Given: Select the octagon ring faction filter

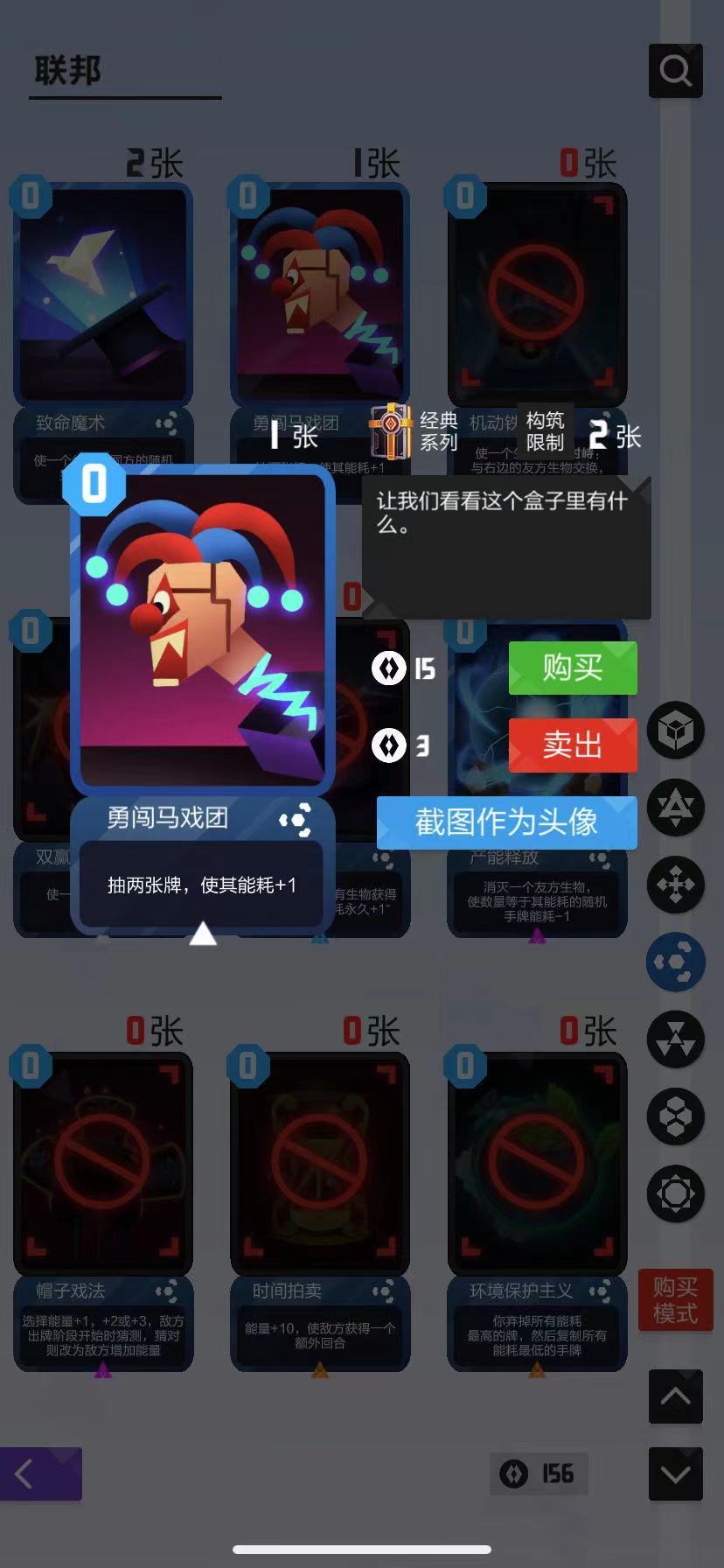Looking at the screenshot, I should (675, 1193).
